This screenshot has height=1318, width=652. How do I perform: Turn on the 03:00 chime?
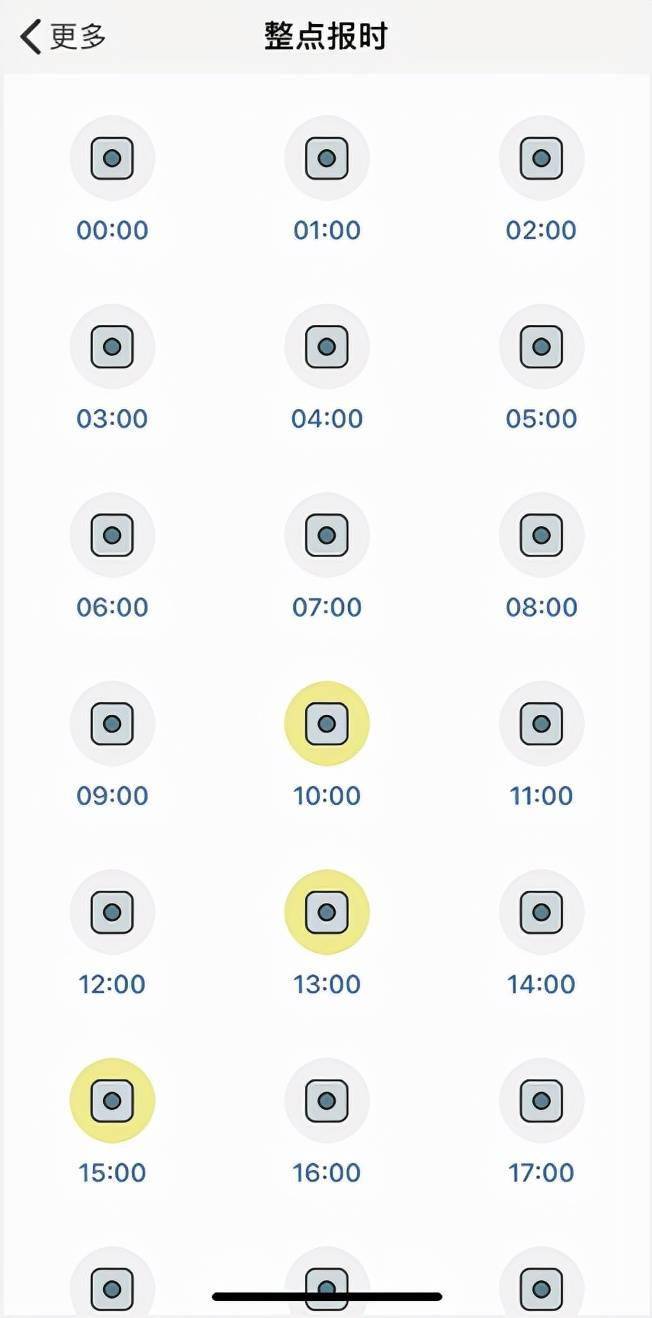coord(112,347)
